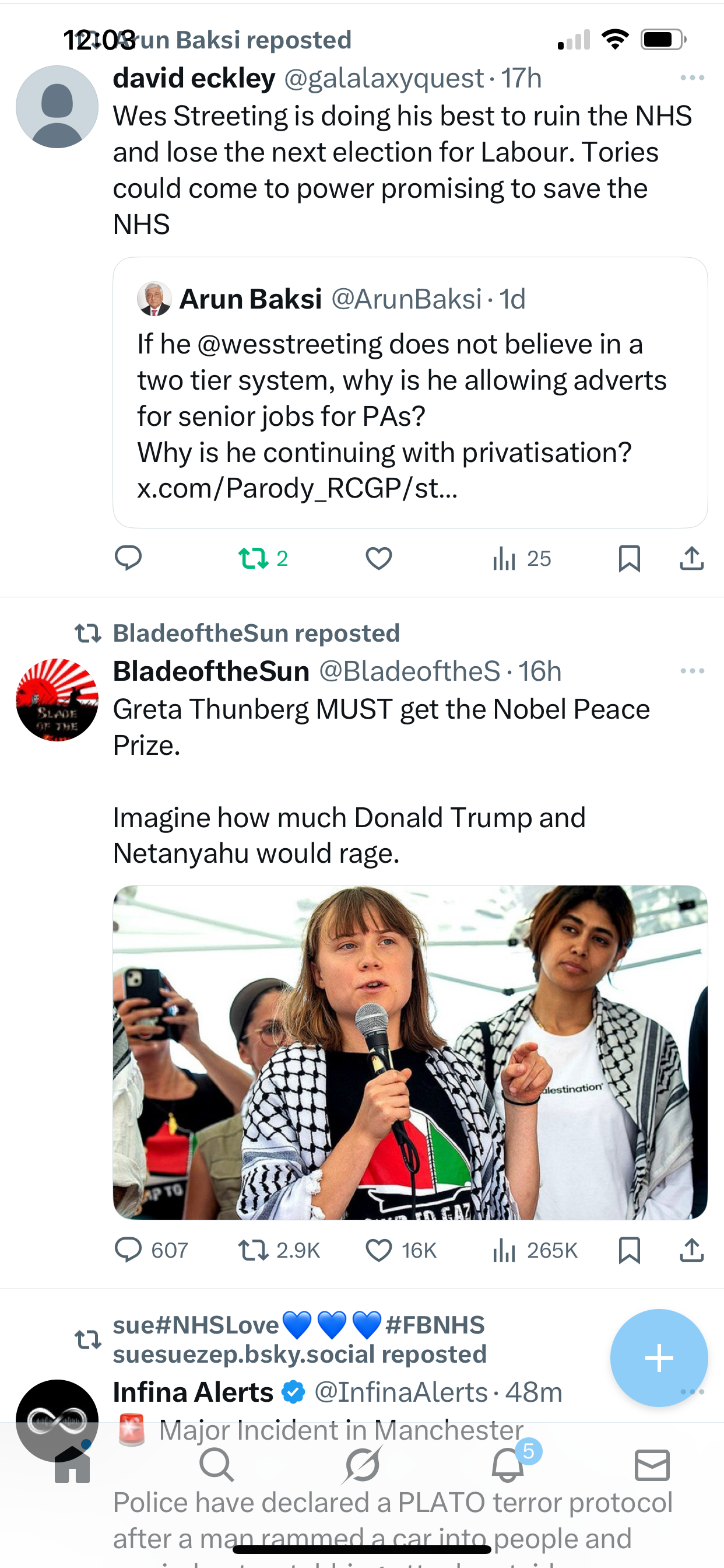Image resolution: width=724 pixels, height=1568 pixels.
Task: Repost BladeoftheSun's Greta Thunberg post
Action: 254,1249
